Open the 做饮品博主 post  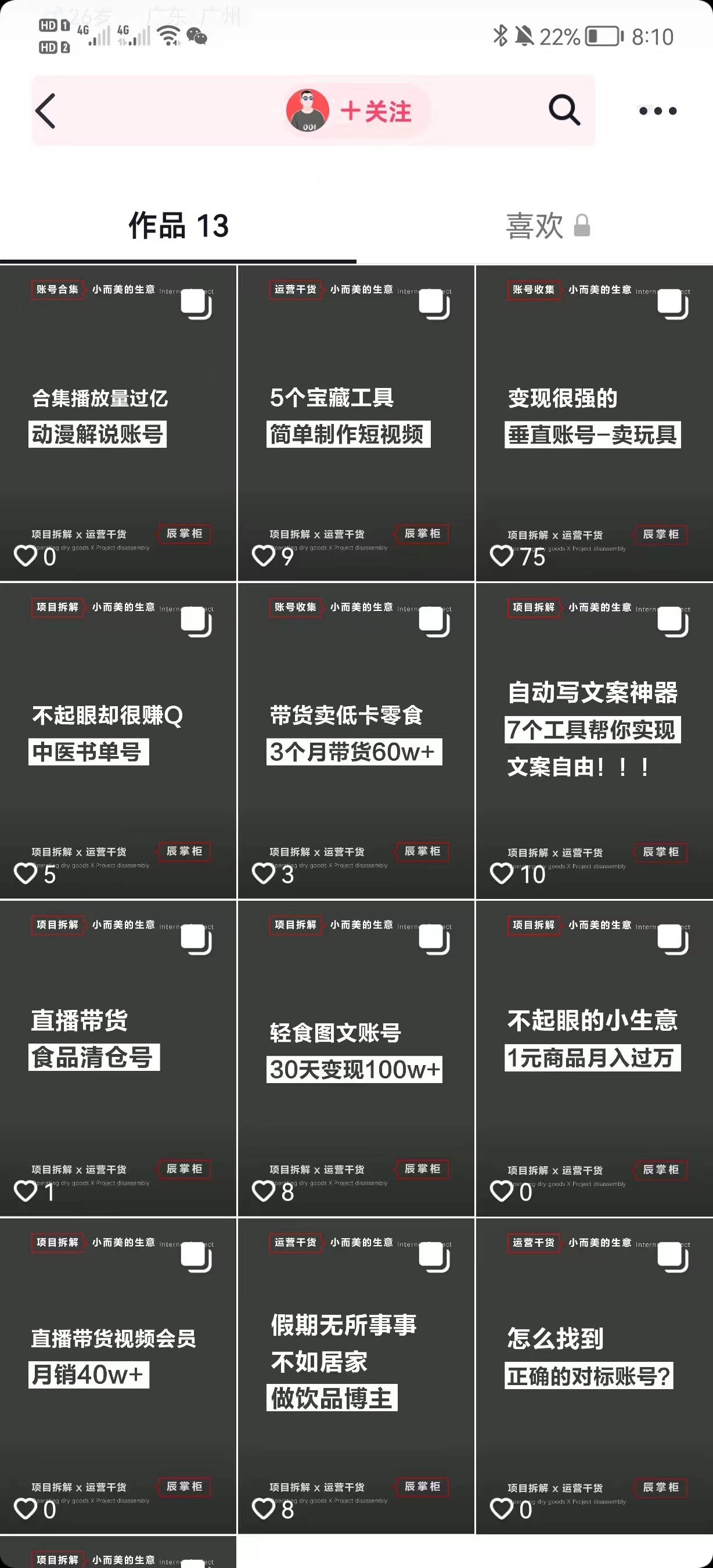click(x=356, y=1376)
